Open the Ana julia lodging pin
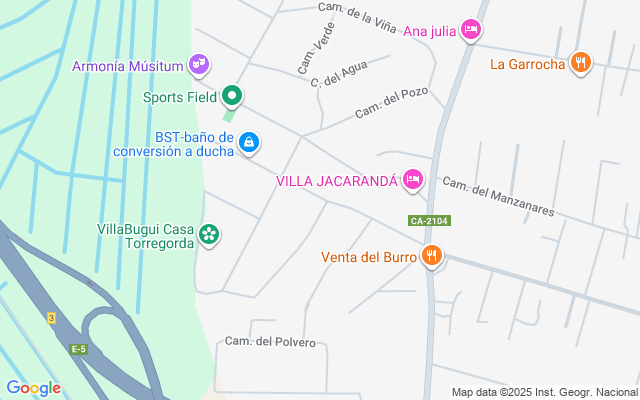The width and height of the screenshot is (640, 400). [472, 30]
